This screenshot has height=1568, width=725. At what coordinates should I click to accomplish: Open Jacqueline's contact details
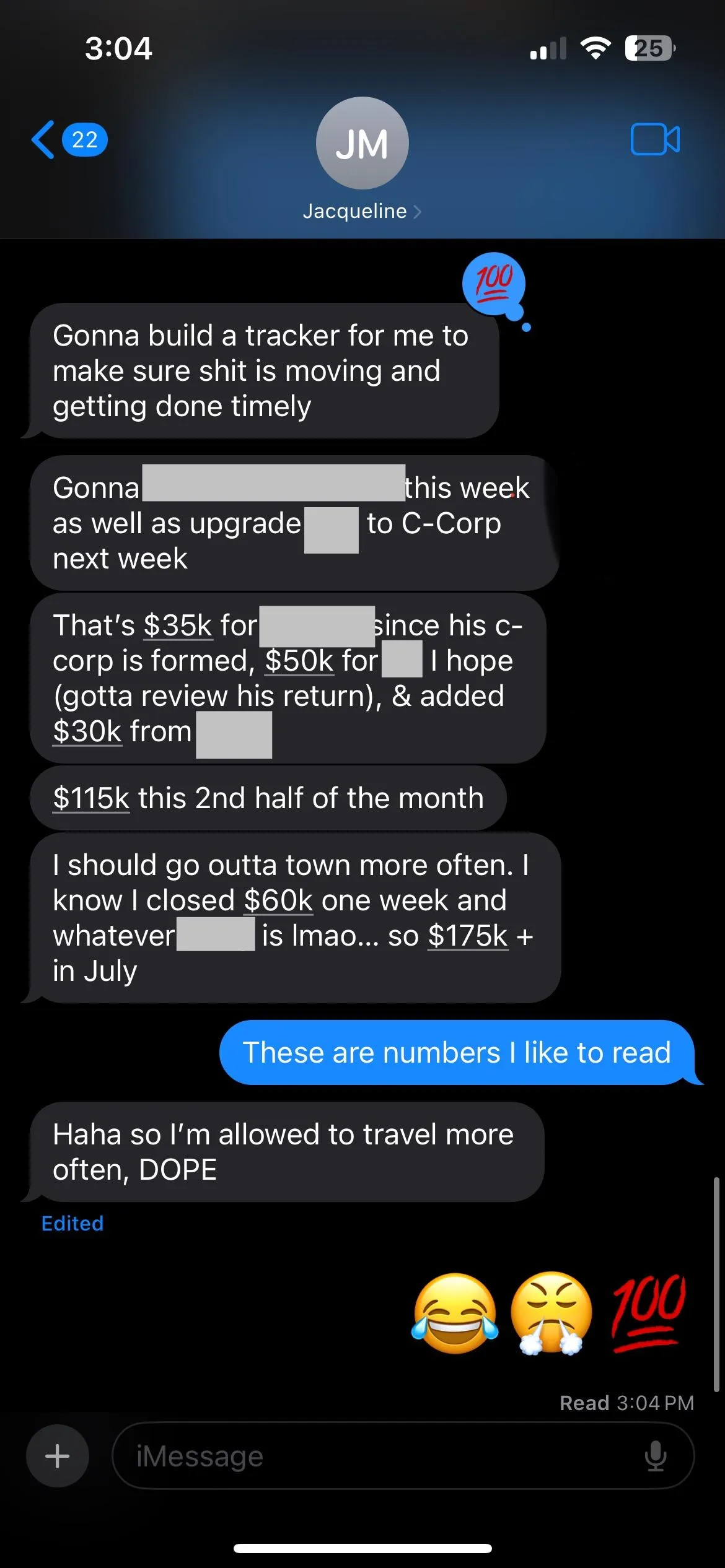362,211
